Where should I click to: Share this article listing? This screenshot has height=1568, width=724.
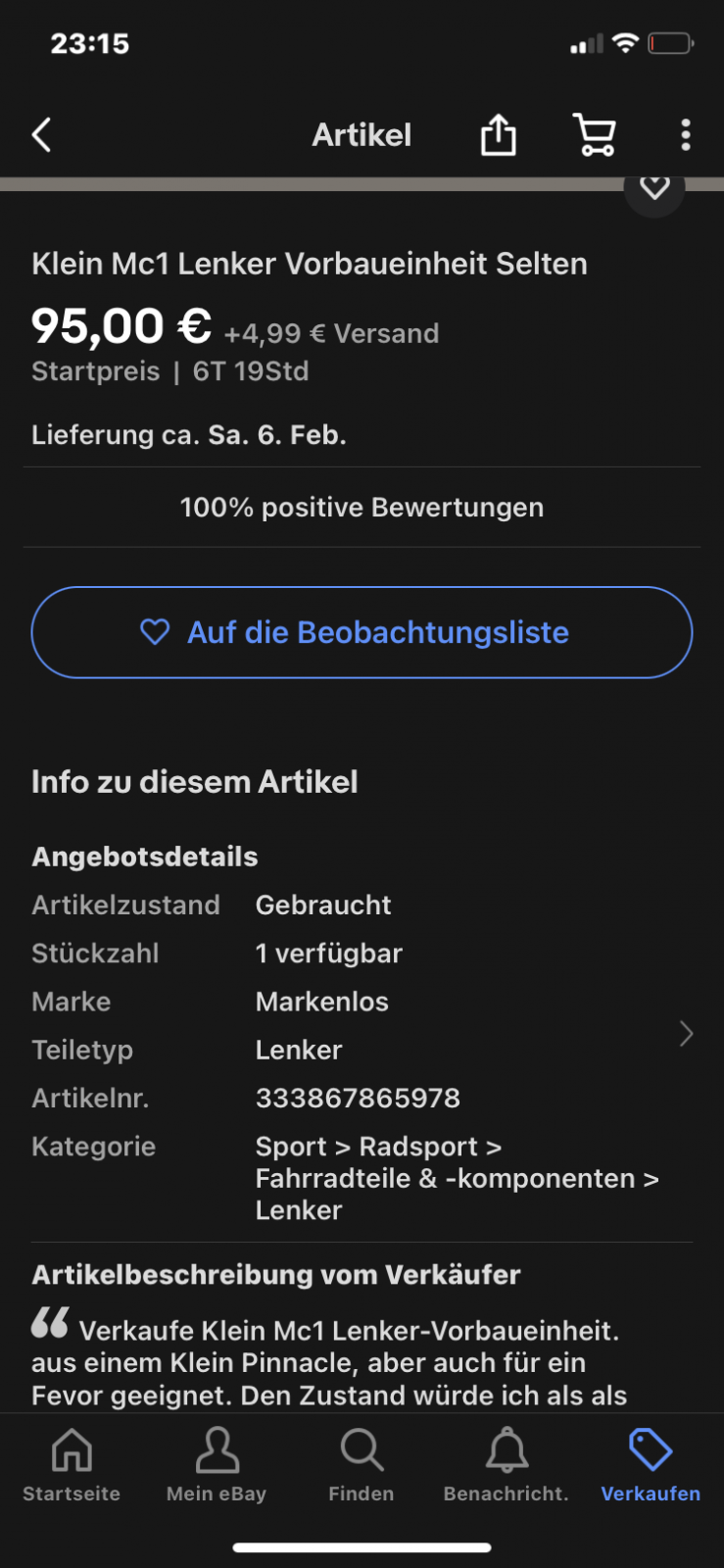point(498,134)
